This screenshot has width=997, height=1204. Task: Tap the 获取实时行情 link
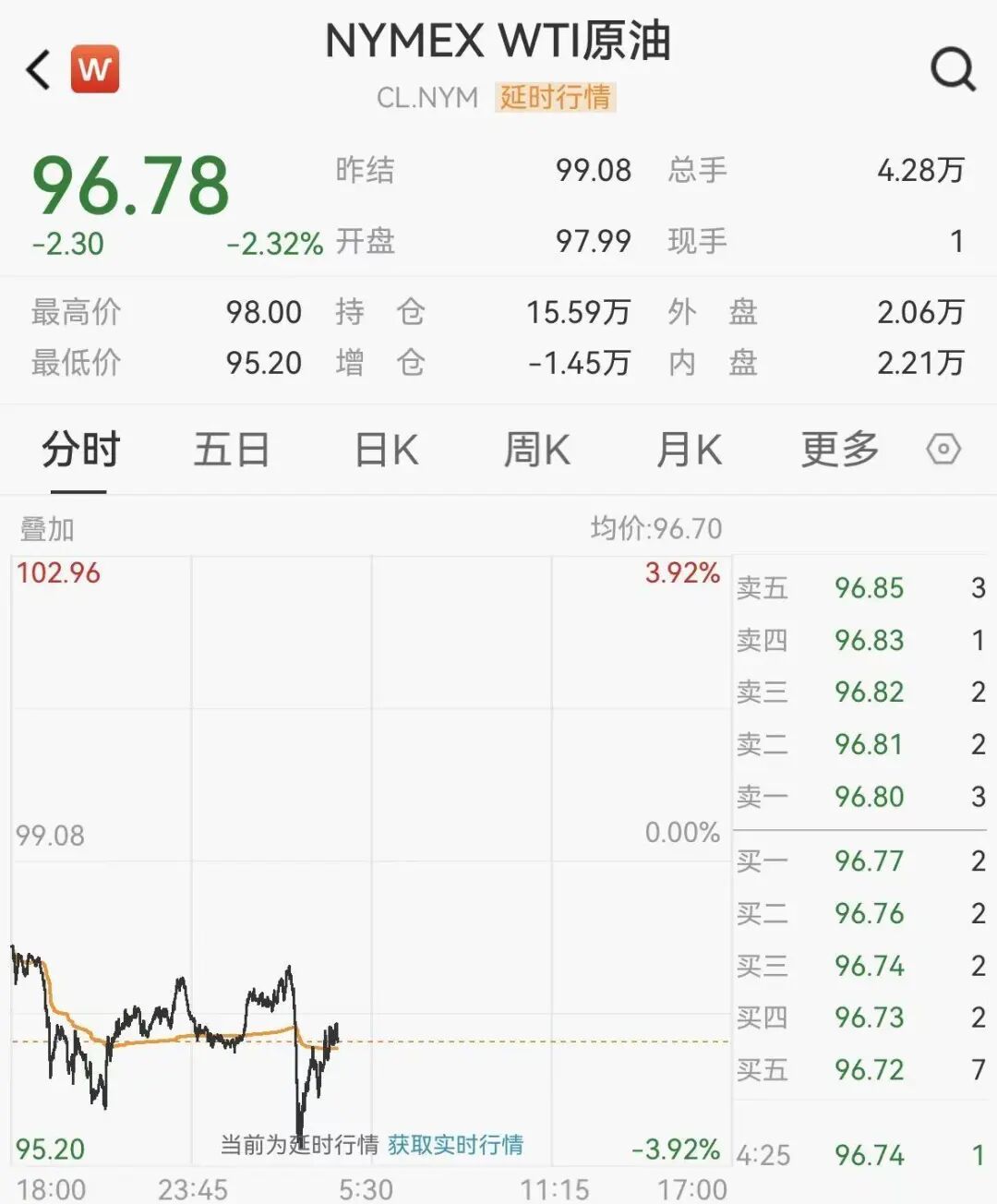tap(455, 1145)
